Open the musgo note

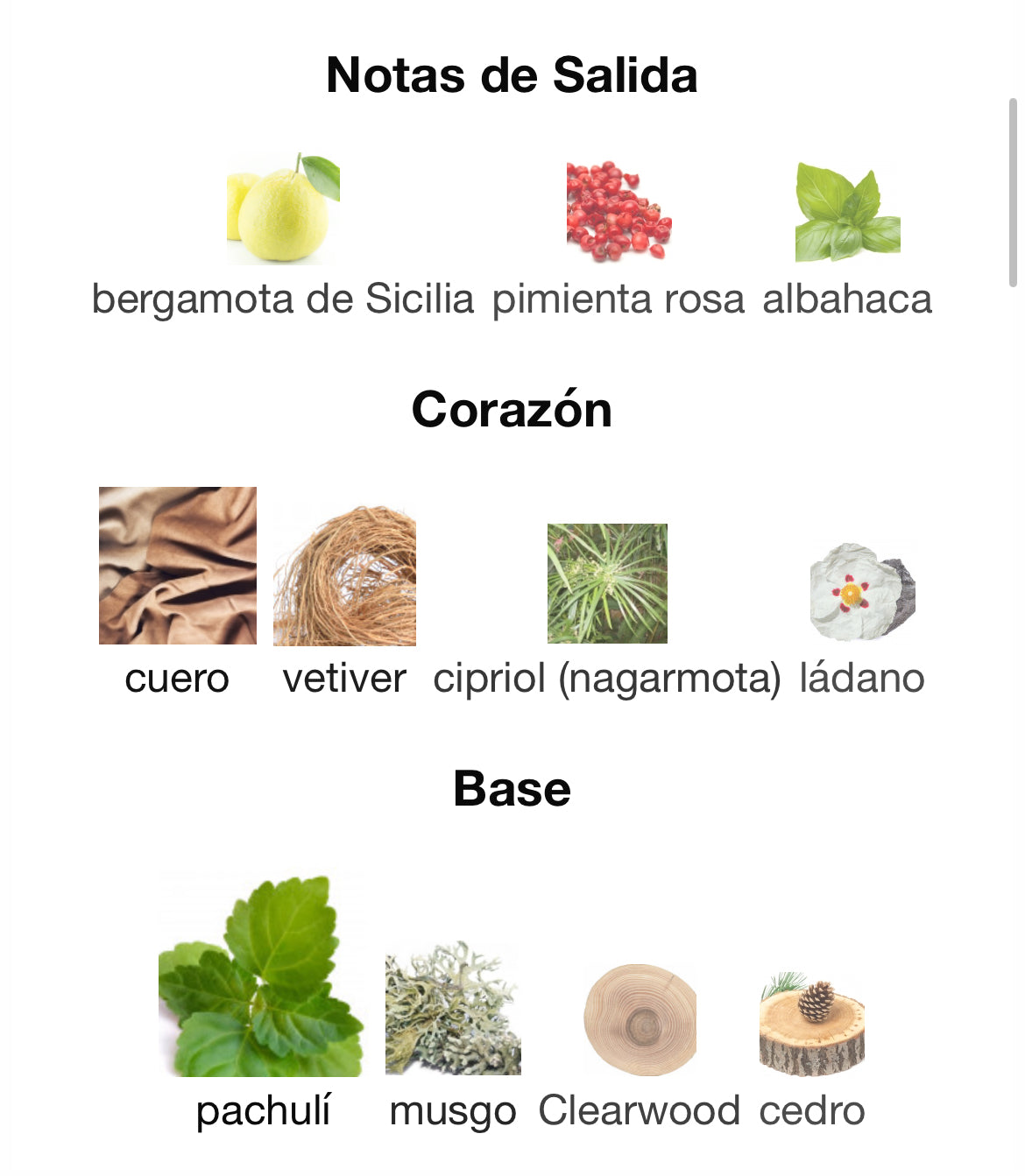coord(453,1009)
